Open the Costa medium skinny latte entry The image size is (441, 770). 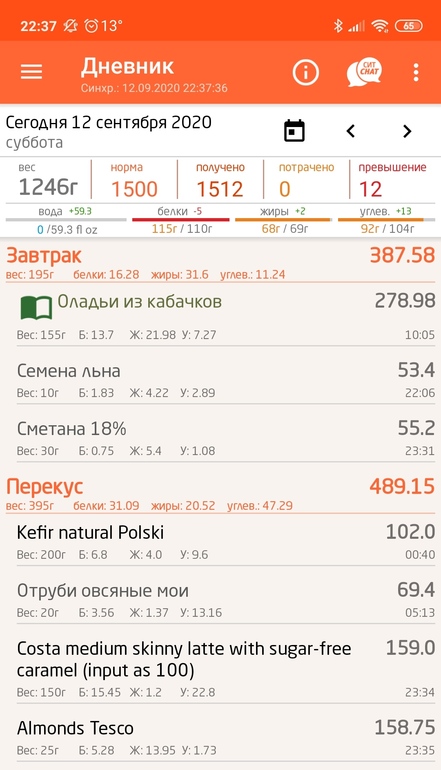coord(225,664)
